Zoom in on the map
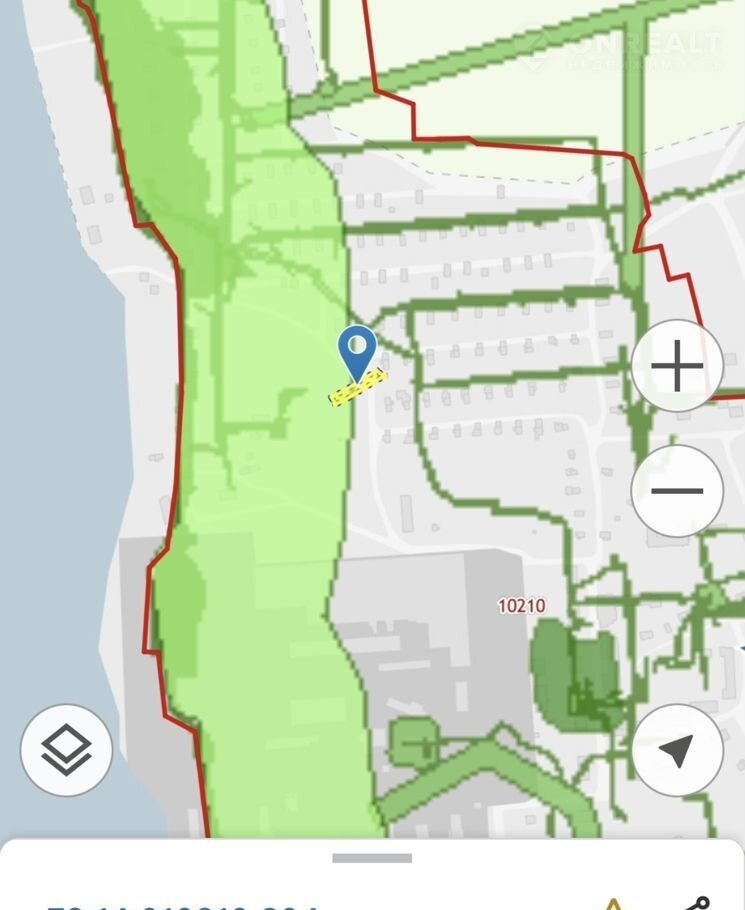 [677, 366]
